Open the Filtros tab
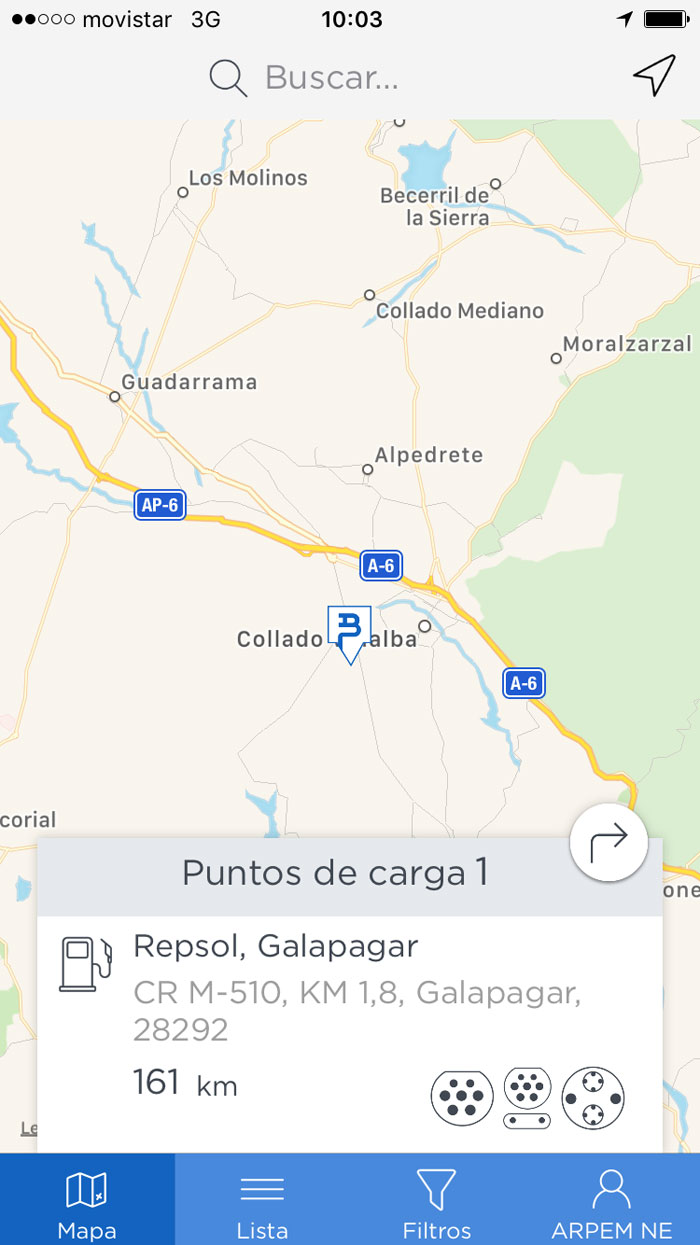Image resolution: width=700 pixels, height=1245 pixels. pos(436,1200)
